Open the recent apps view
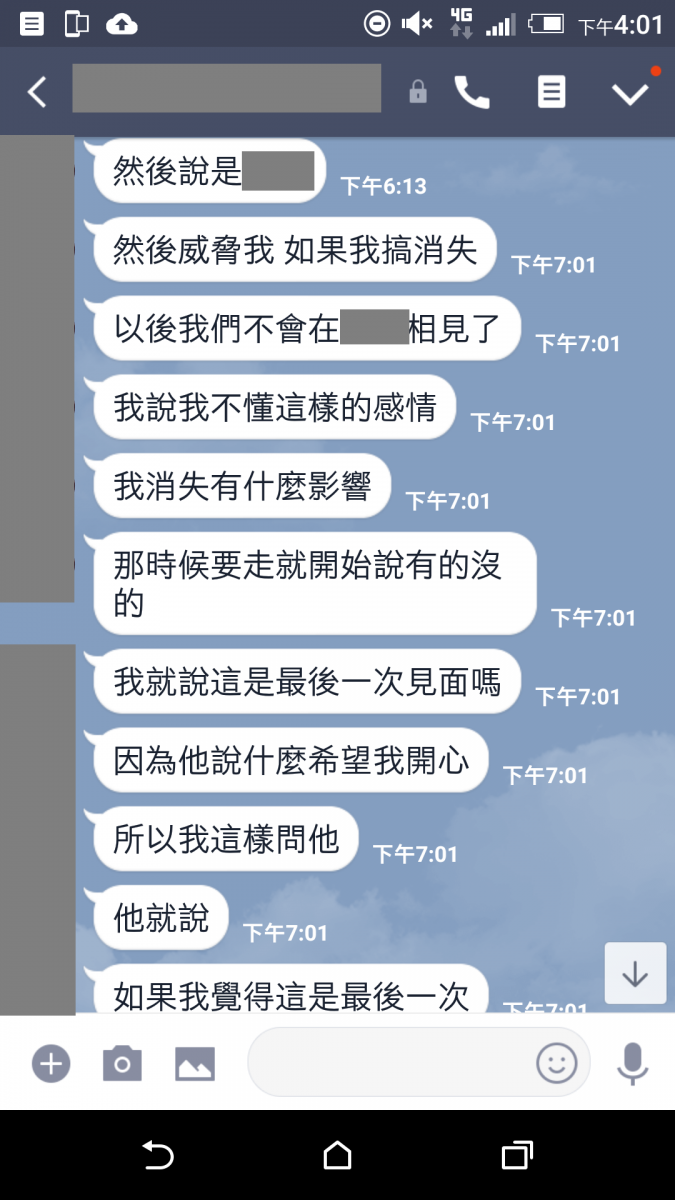The height and width of the screenshot is (1200, 675). [516, 1156]
